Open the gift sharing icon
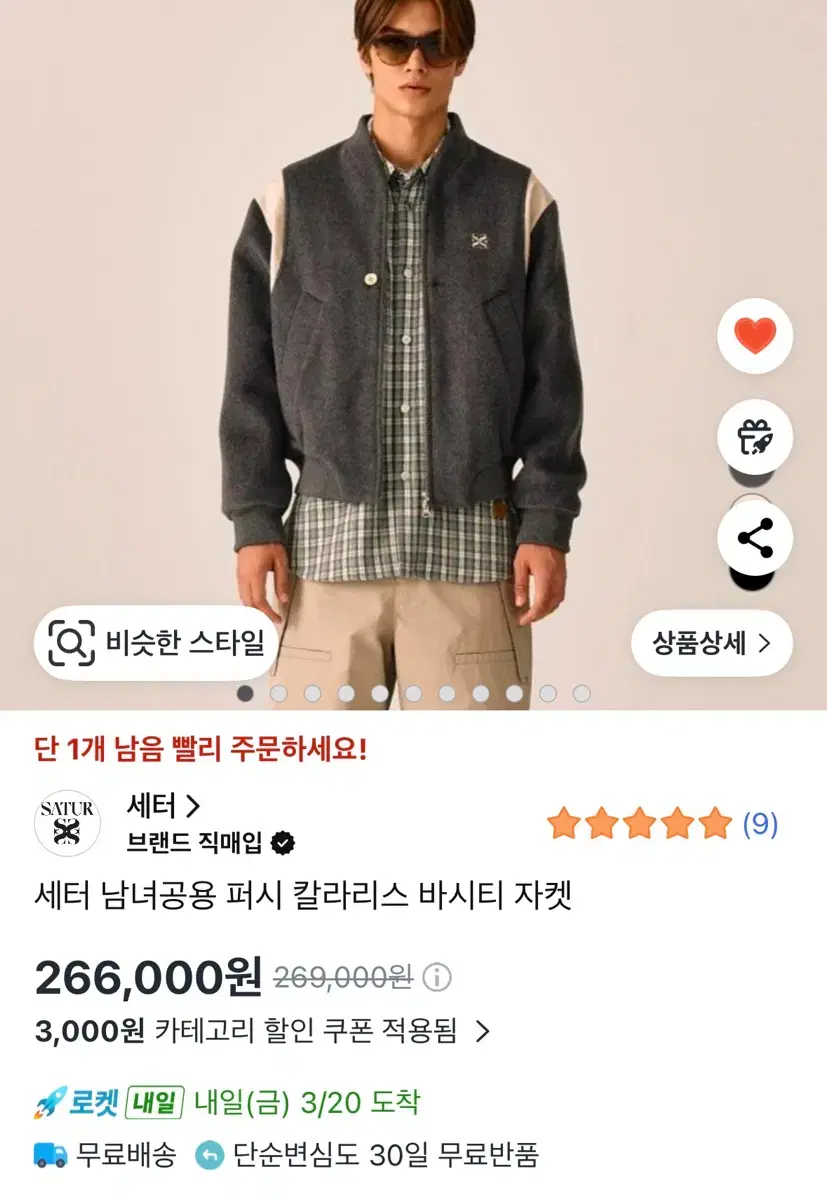This screenshot has height=1200, width=827. pos(754,436)
